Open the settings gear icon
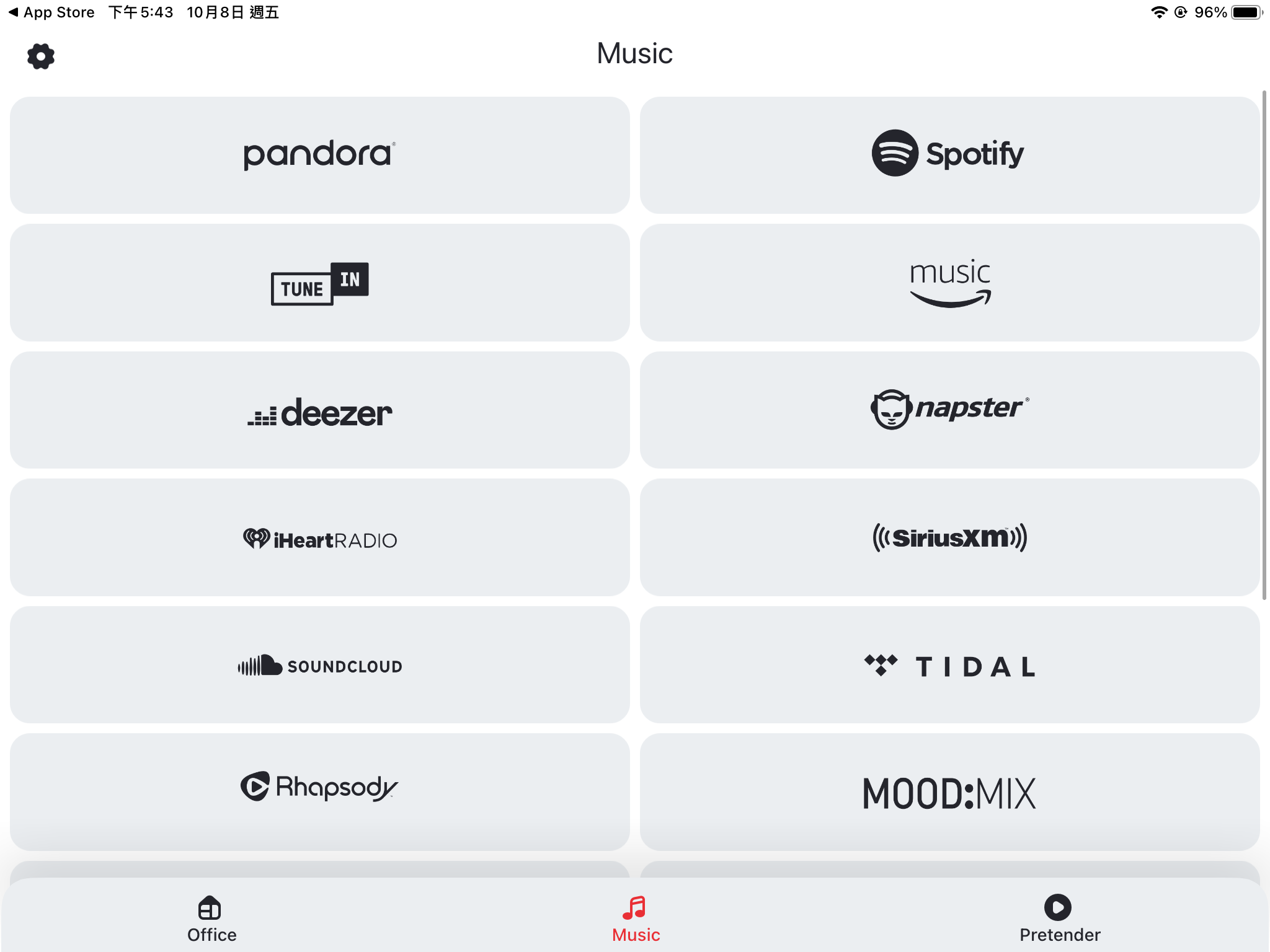Viewport: 1270px width, 952px height. click(41, 56)
